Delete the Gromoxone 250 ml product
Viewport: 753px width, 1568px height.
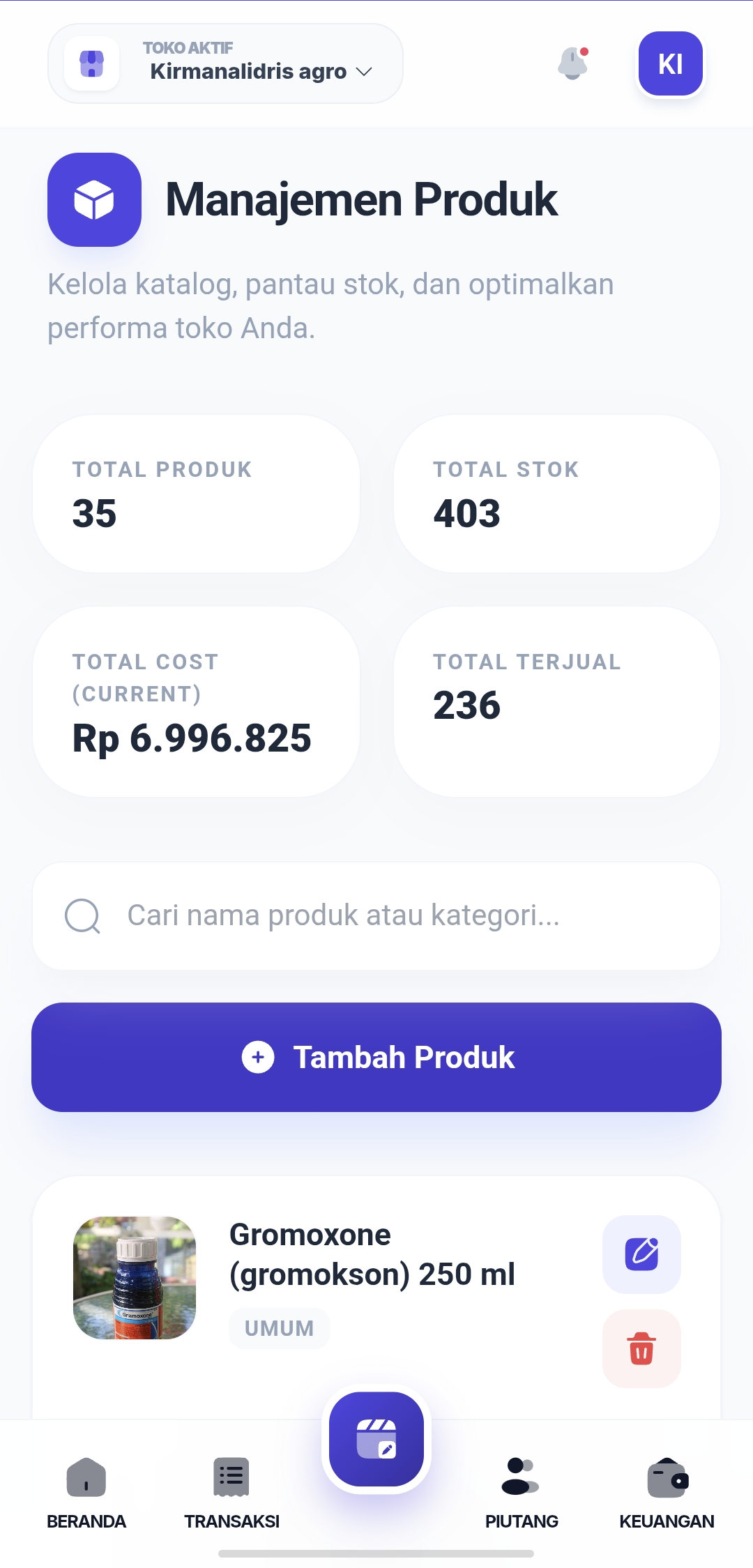coord(641,1348)
